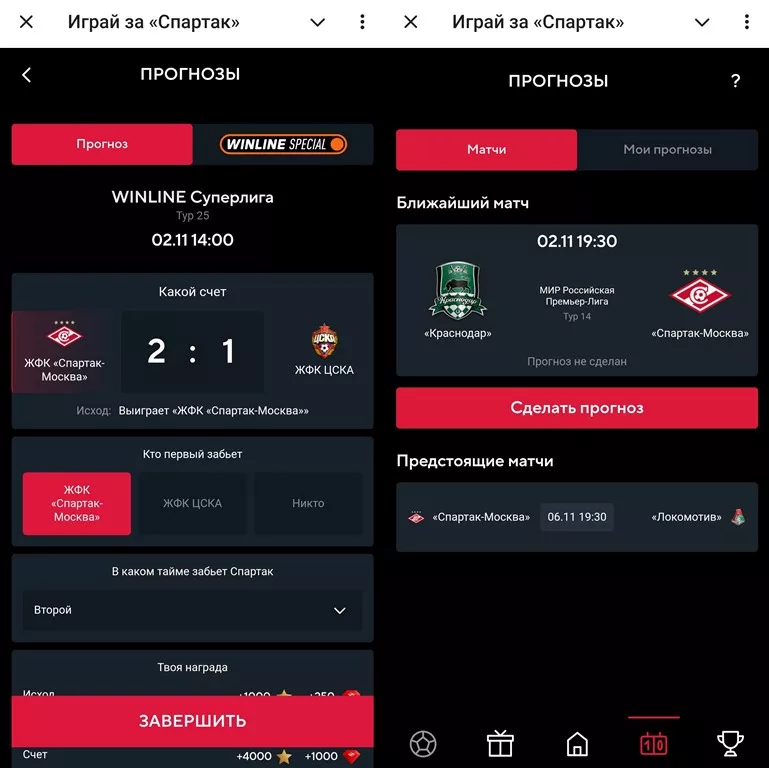Change the ЖФК ЦСКА score digit
Image resolution: width=769 pixels, height=768 pixels.
[x=228, y=351]
